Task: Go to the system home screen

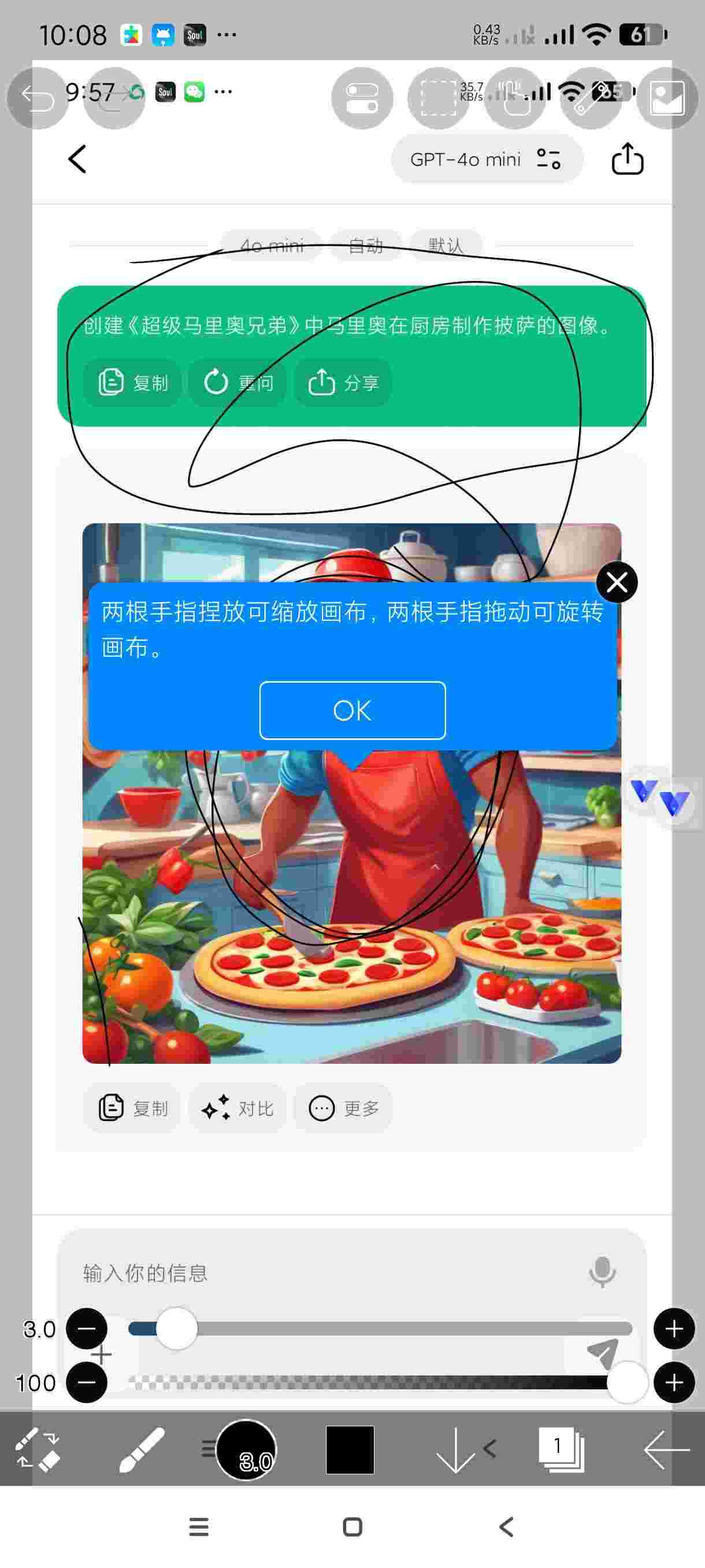Action: click(353, 1526)
